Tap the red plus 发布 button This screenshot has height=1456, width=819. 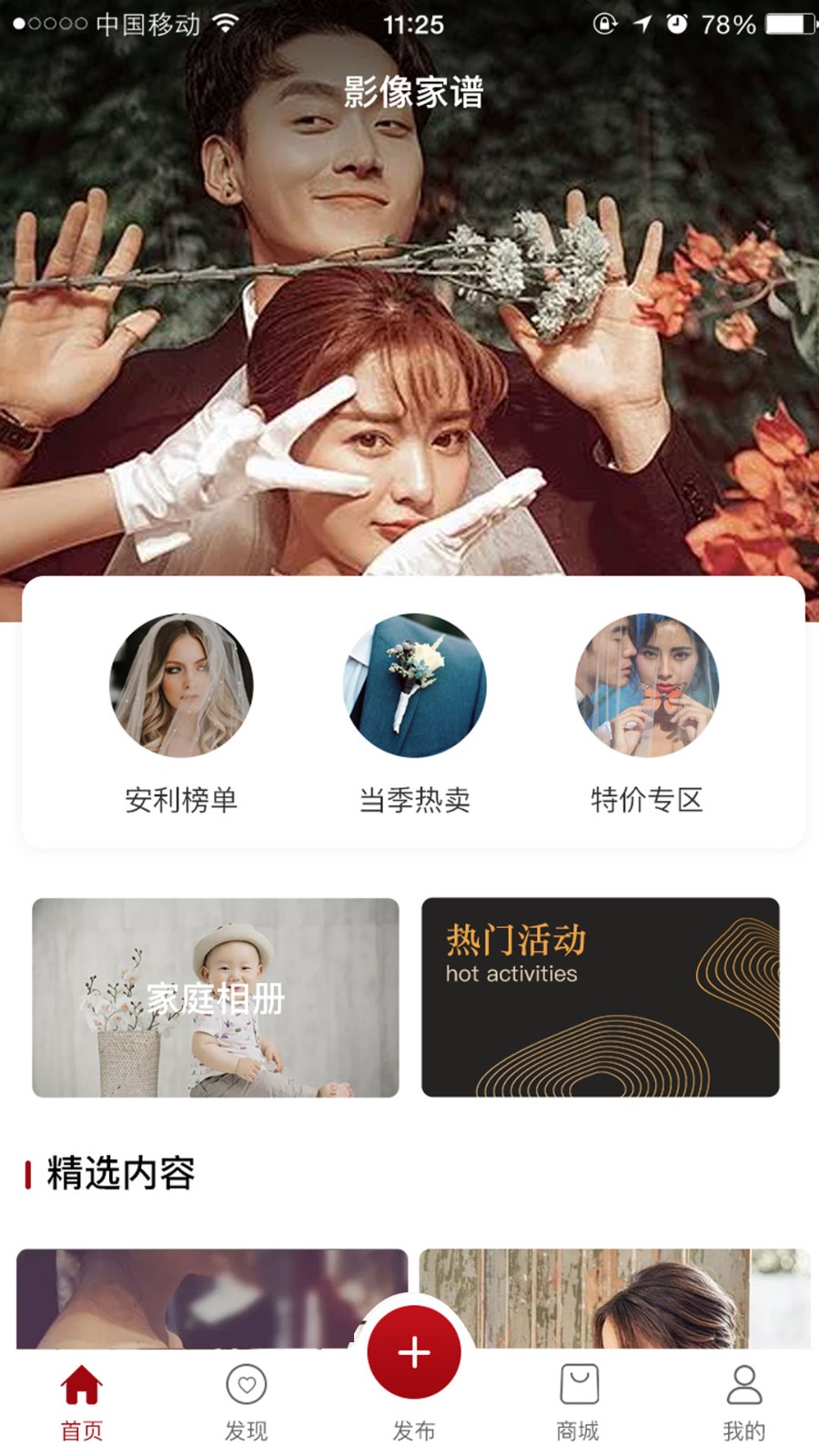[414, 1352]
